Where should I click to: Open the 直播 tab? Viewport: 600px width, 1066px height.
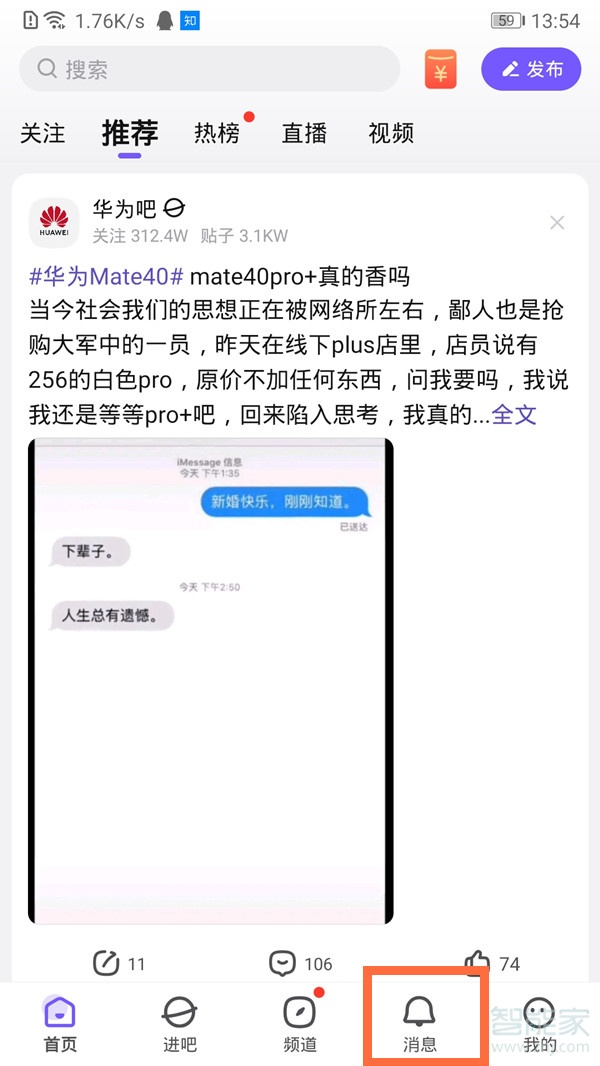305,134
